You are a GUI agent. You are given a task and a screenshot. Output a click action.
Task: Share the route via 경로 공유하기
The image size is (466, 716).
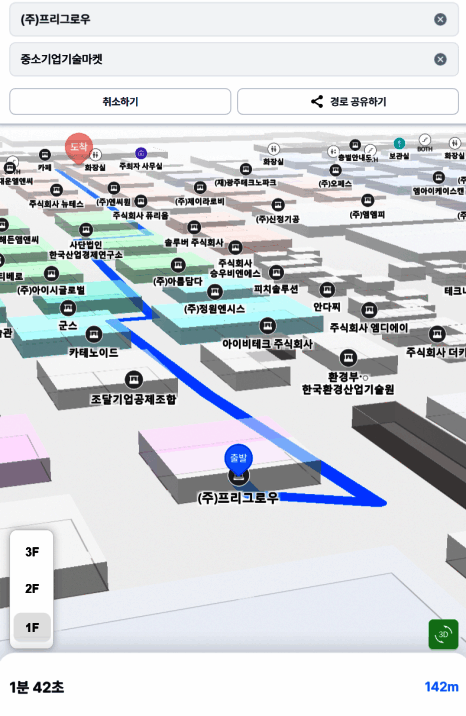(x=348, y=101)
